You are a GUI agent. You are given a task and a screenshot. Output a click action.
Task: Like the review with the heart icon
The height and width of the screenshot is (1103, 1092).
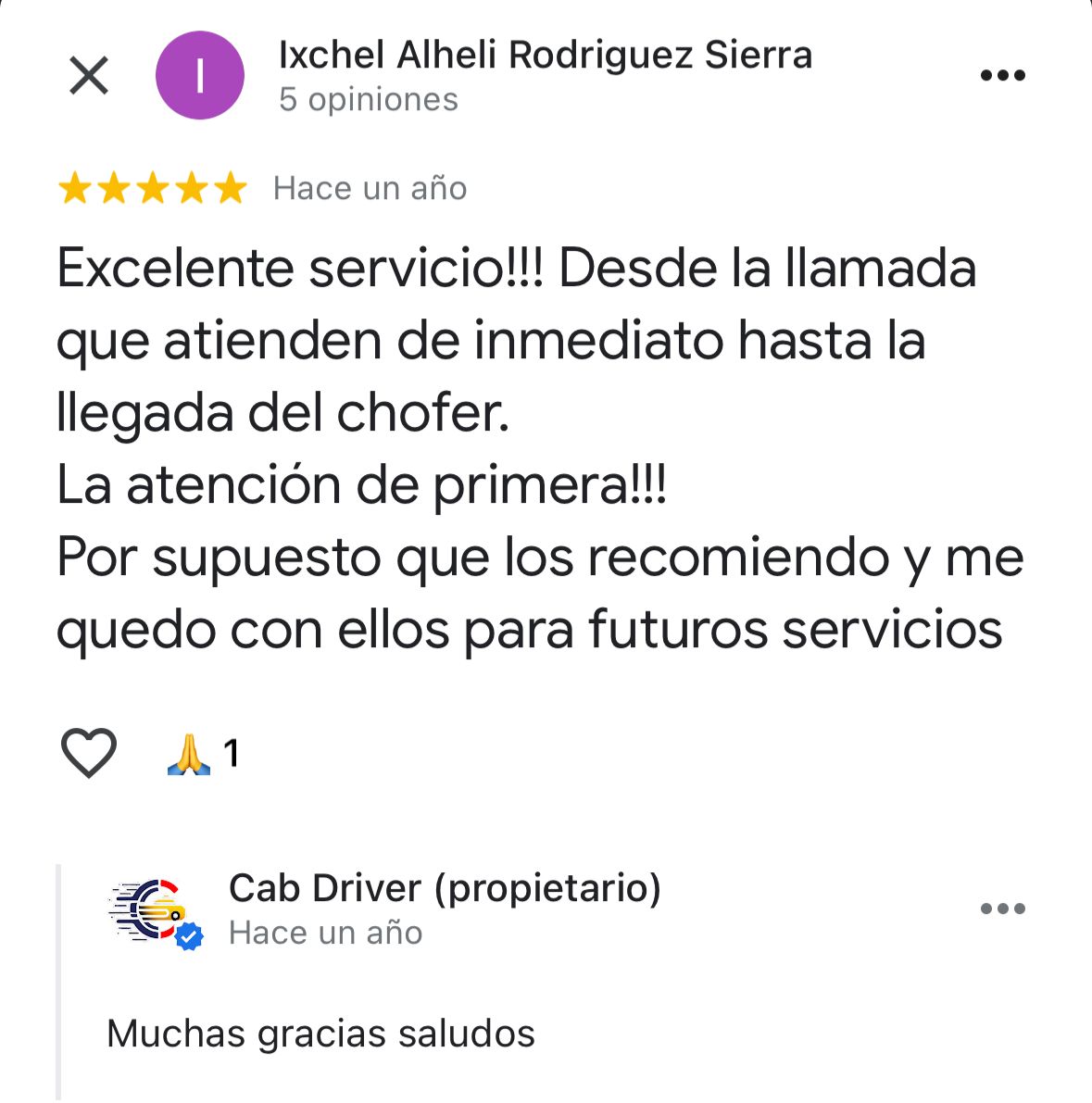point(89,752)
